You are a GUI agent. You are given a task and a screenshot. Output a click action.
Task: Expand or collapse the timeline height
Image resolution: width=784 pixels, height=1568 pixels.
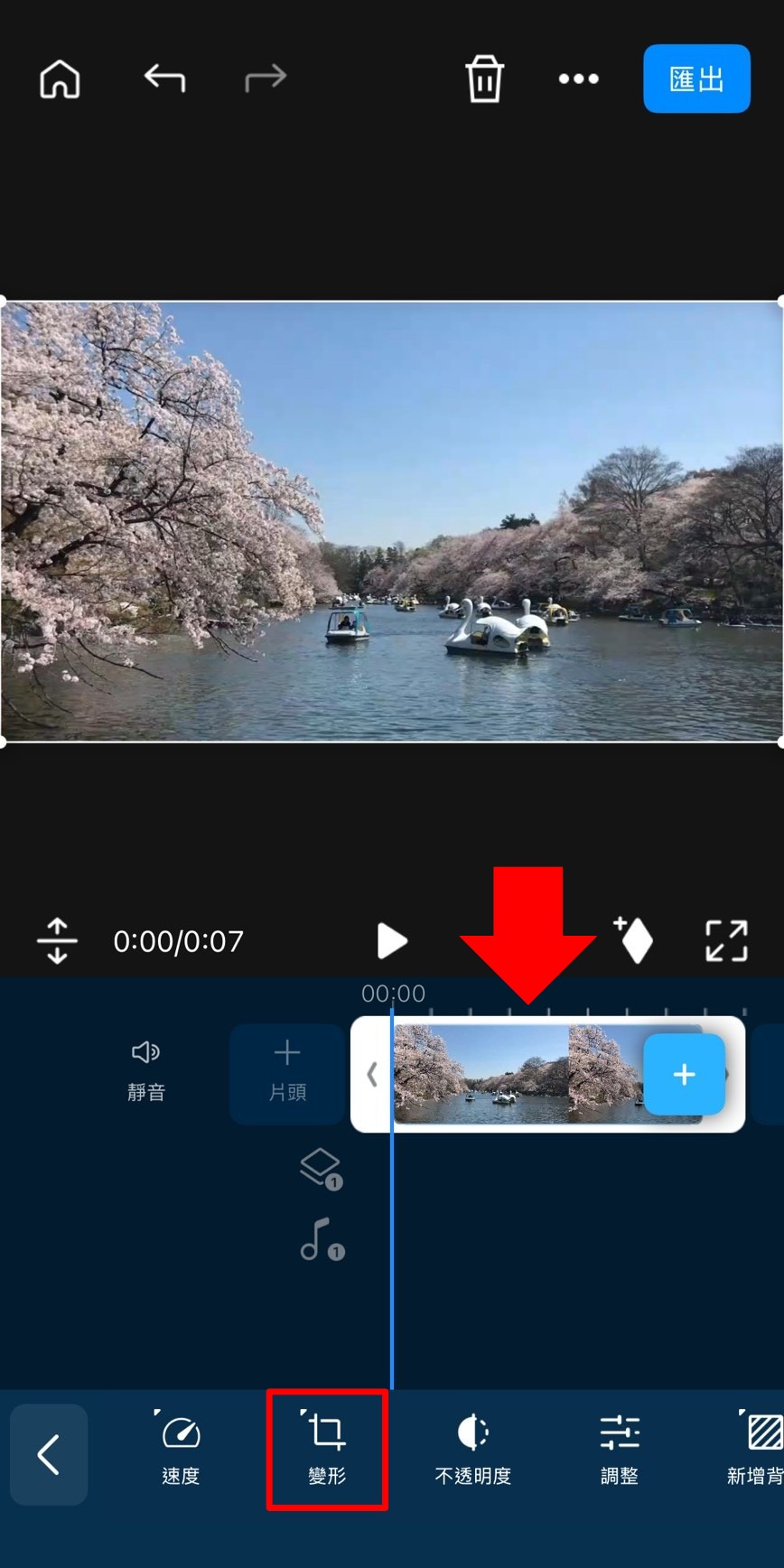(57, 941)
